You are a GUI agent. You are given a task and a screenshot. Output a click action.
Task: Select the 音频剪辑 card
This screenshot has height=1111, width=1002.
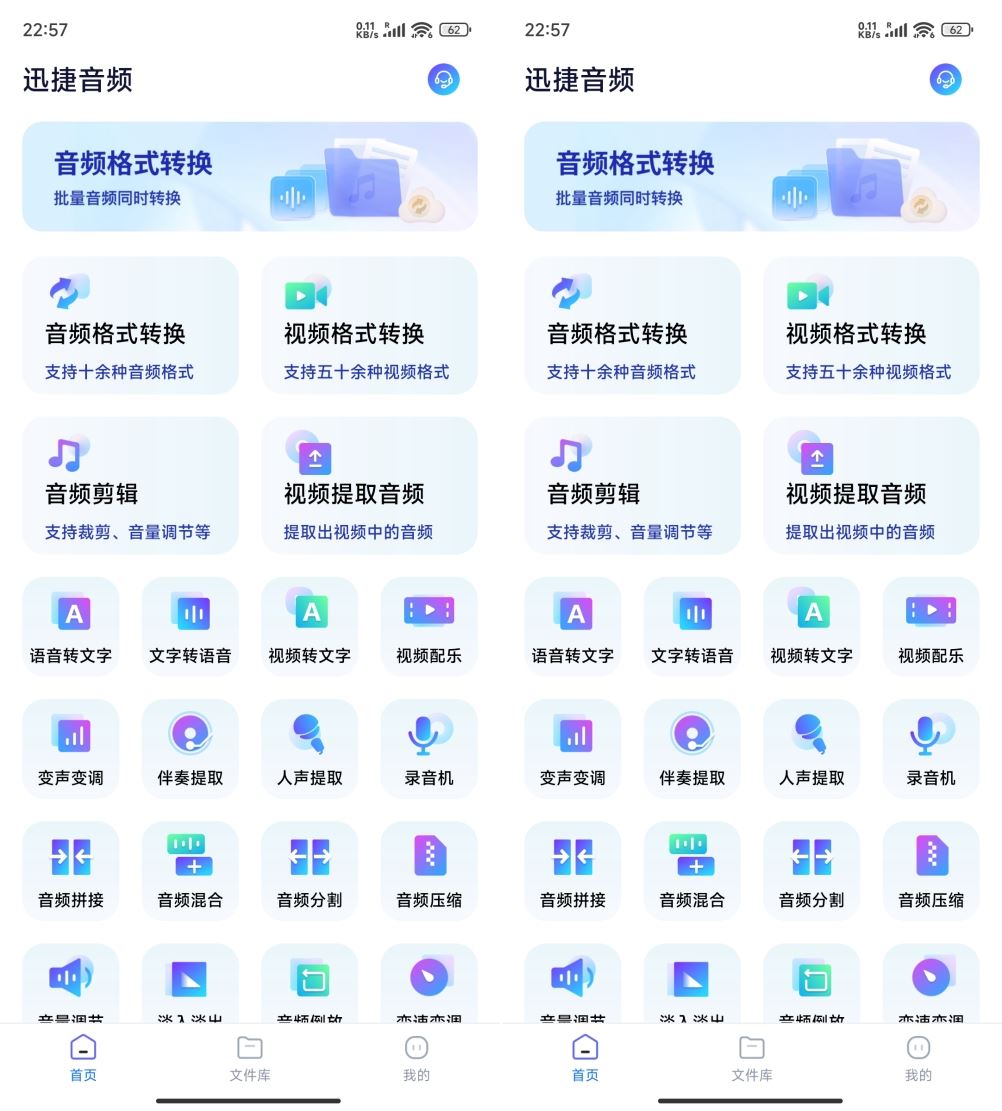point(130,485)
